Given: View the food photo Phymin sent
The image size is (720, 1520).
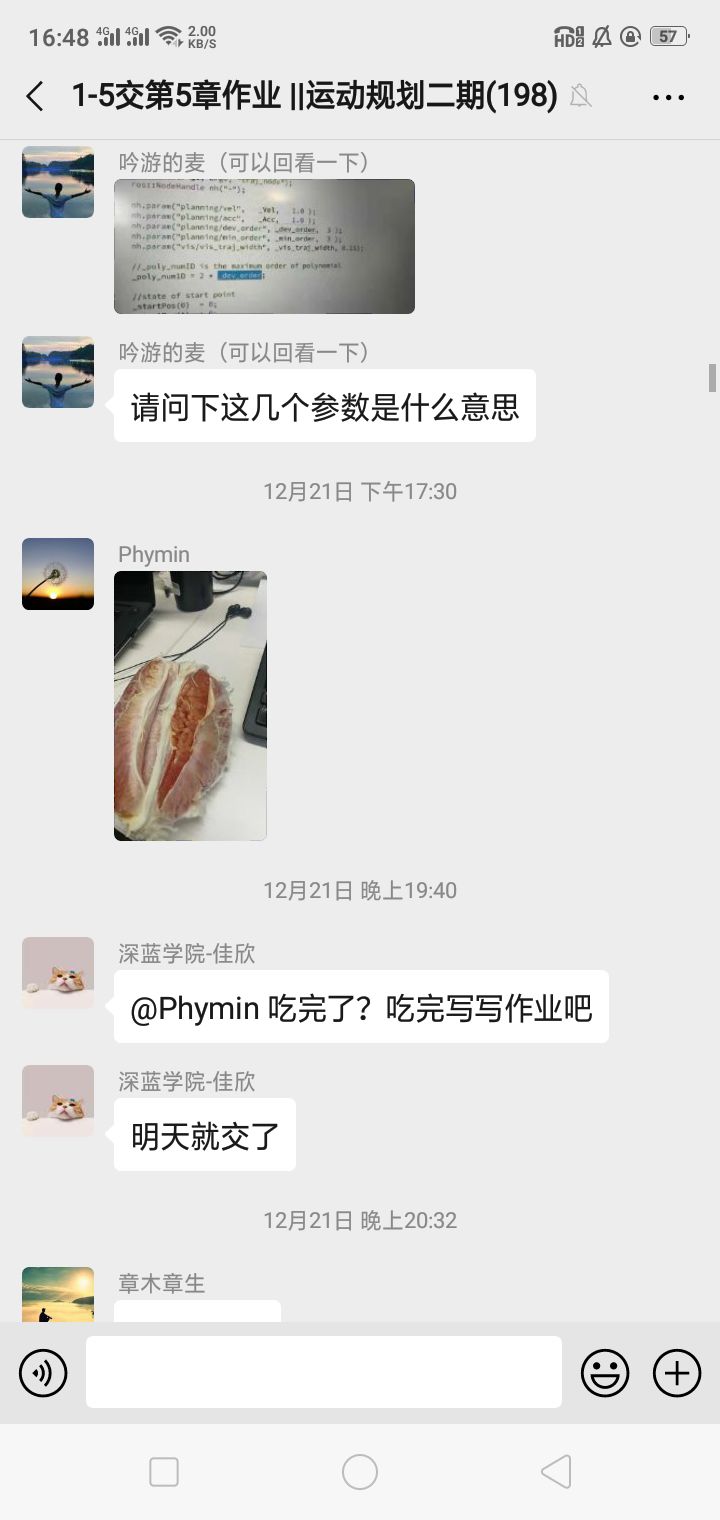Looking at the screenshot, I should point(190,705).
